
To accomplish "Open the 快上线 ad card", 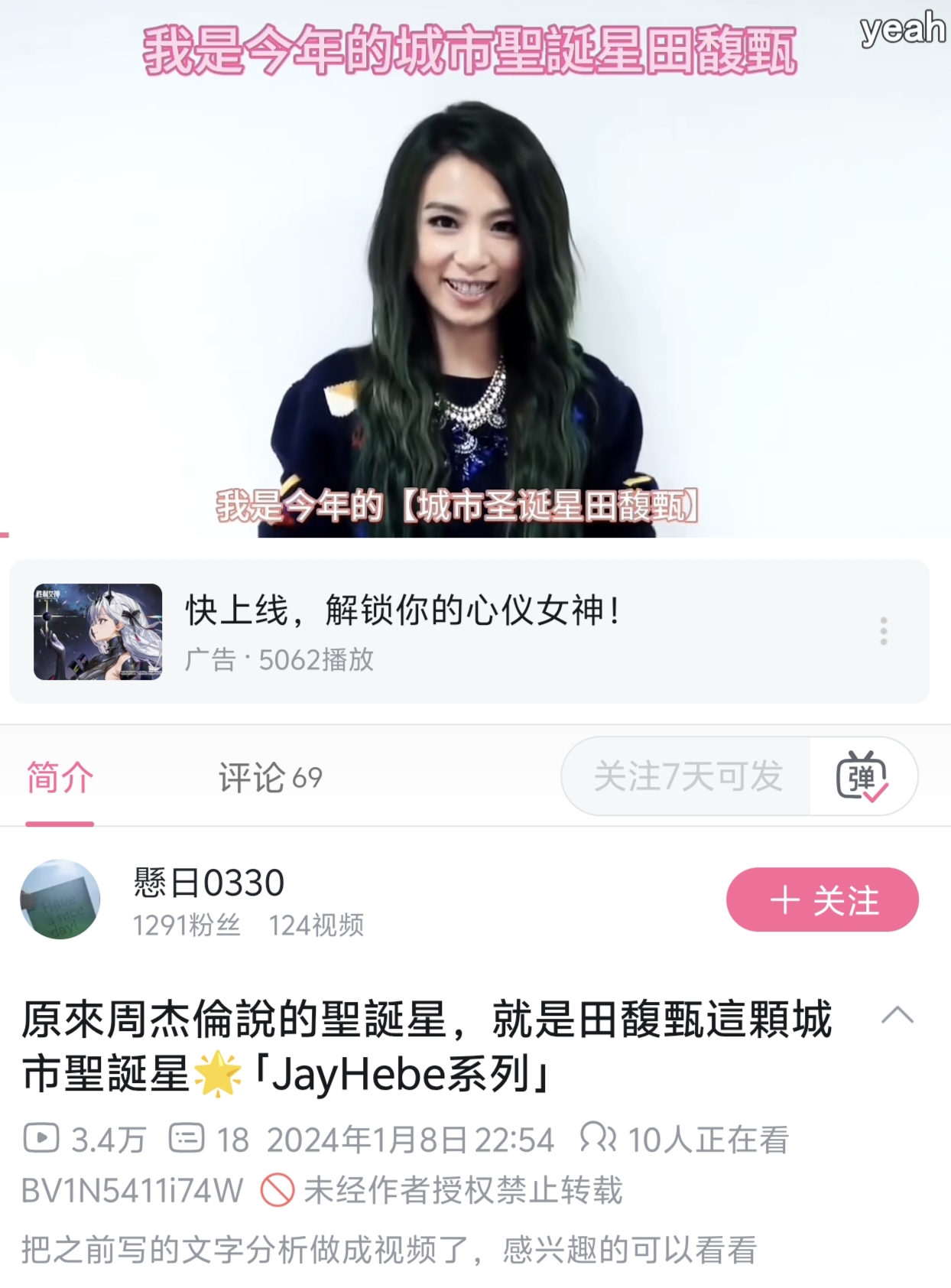I will 469,632.
